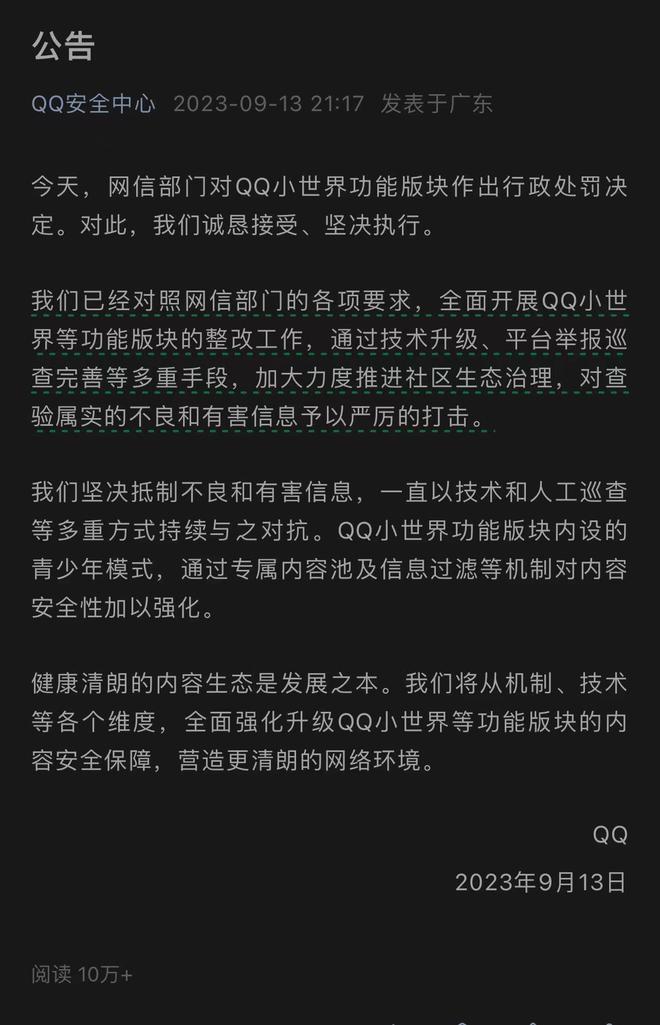Open the QQ安全中心 account page

93,104
